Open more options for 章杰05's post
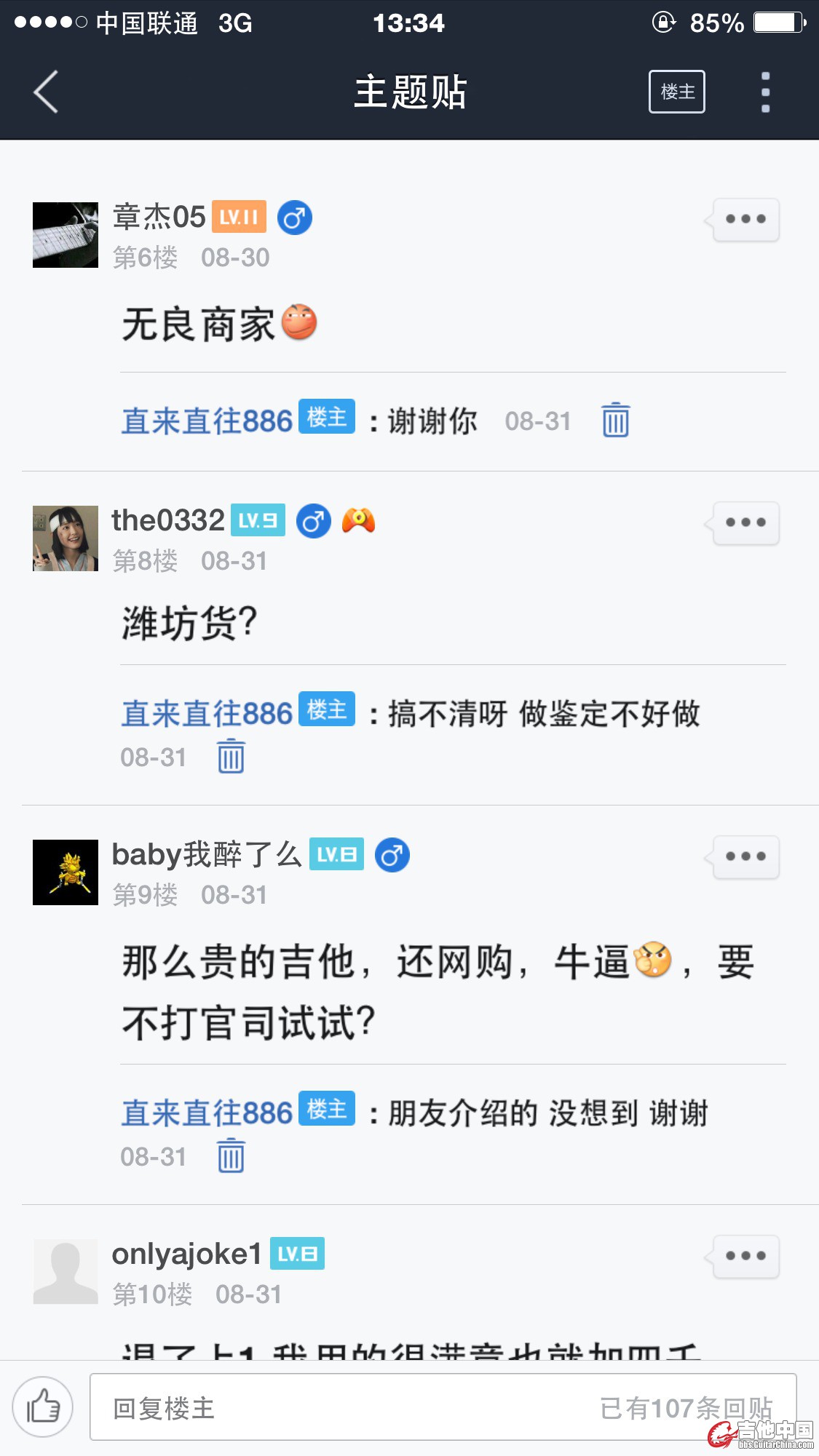This screenshot has width=819, height=1456. click(745, 219)
